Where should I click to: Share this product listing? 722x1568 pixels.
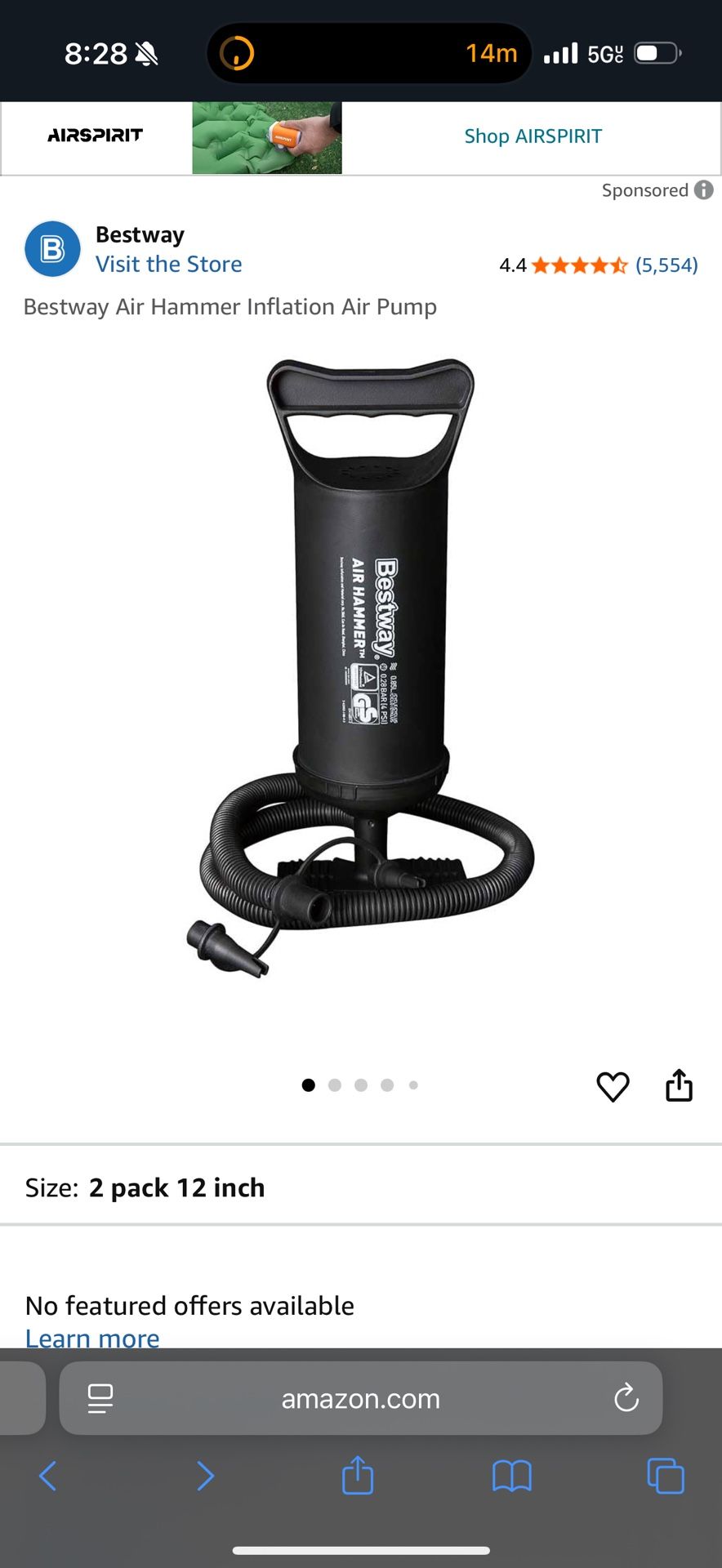[679, 1086]
